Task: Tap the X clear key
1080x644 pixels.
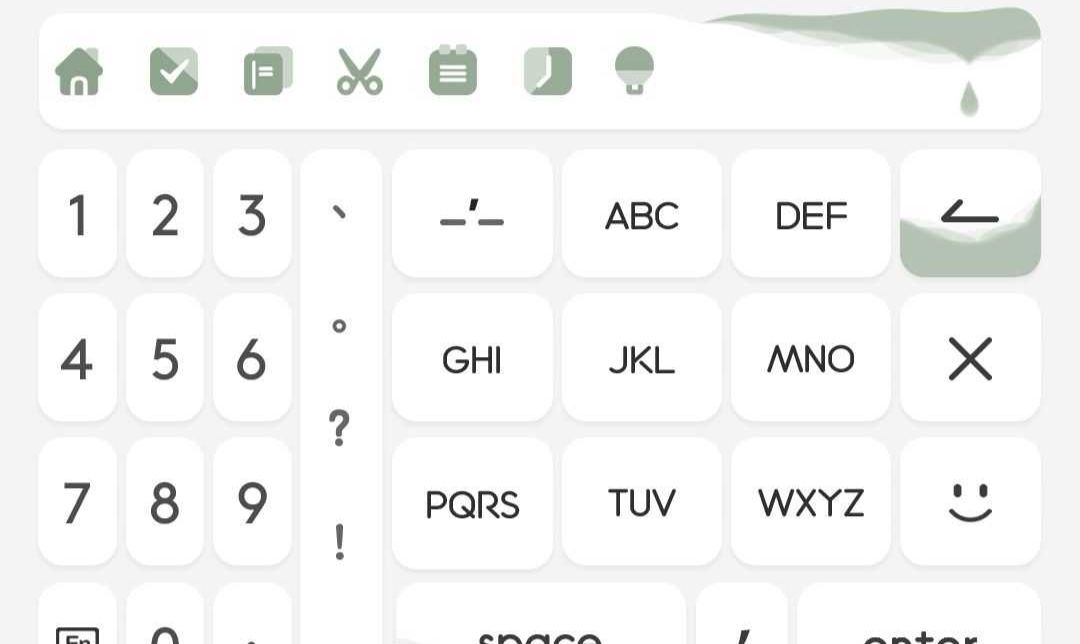Action: (x=970, y=358)
